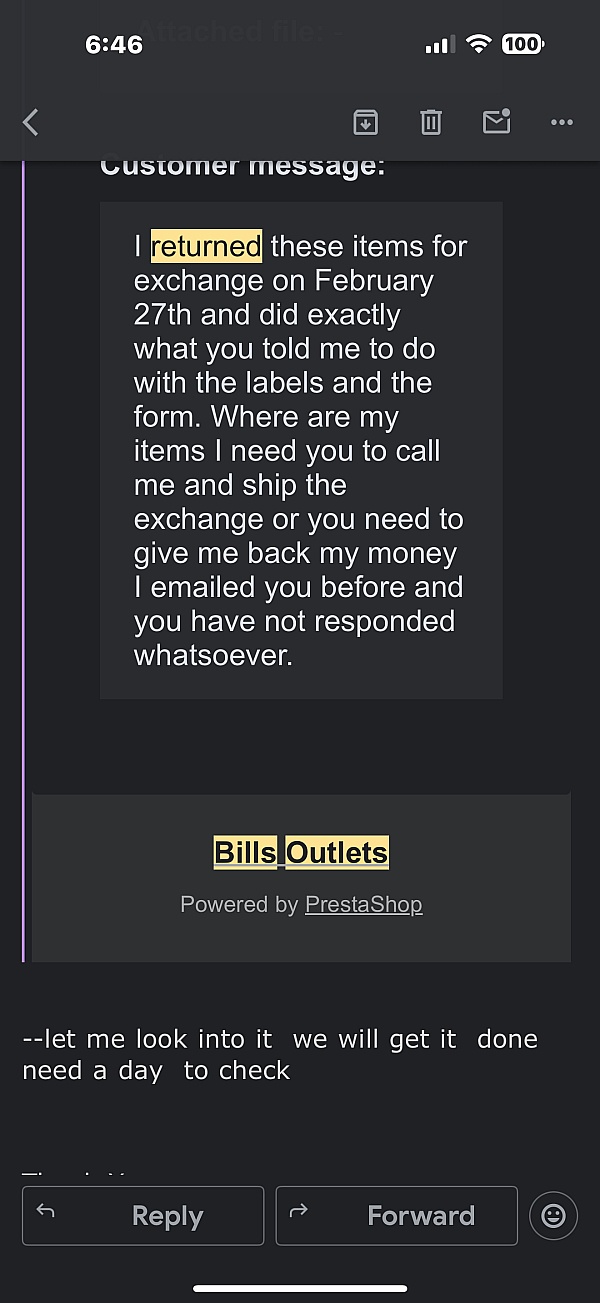The height and width of the screenshot is (1303, 600).
Task: Add an emoji reaction
Action: pyautogui.click(x=553, y=1216)
